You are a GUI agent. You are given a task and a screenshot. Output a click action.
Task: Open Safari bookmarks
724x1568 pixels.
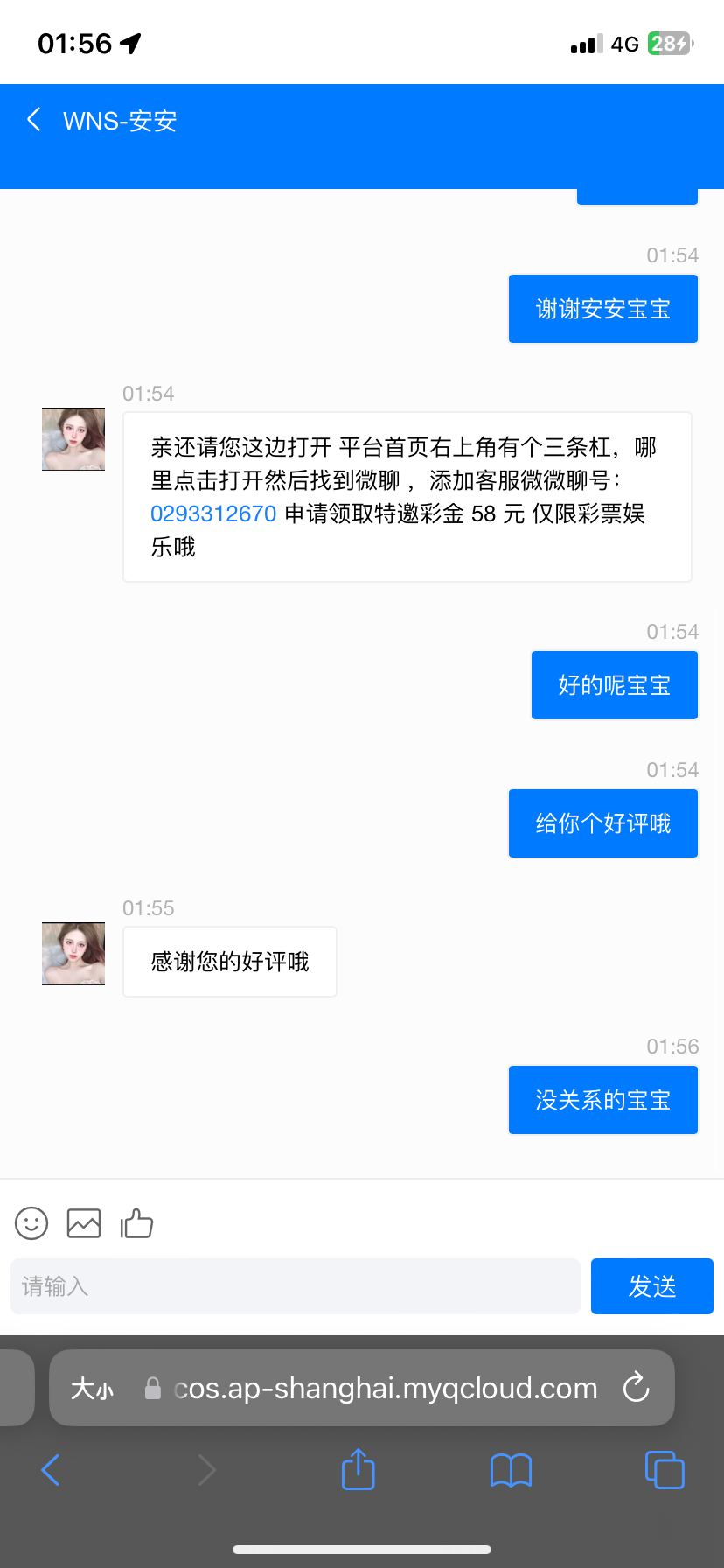point(512,1470)
